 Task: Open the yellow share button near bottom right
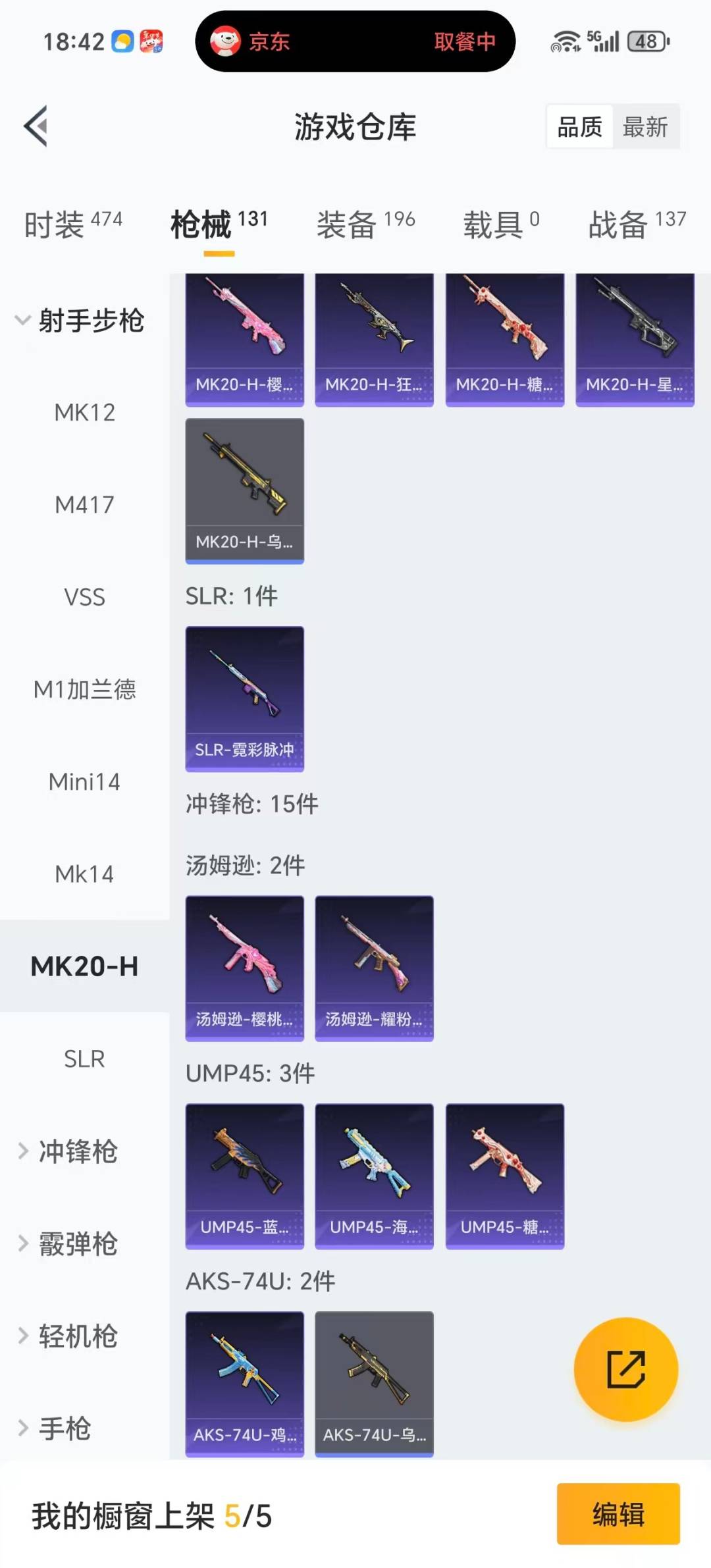click(x=626, y=1368)
